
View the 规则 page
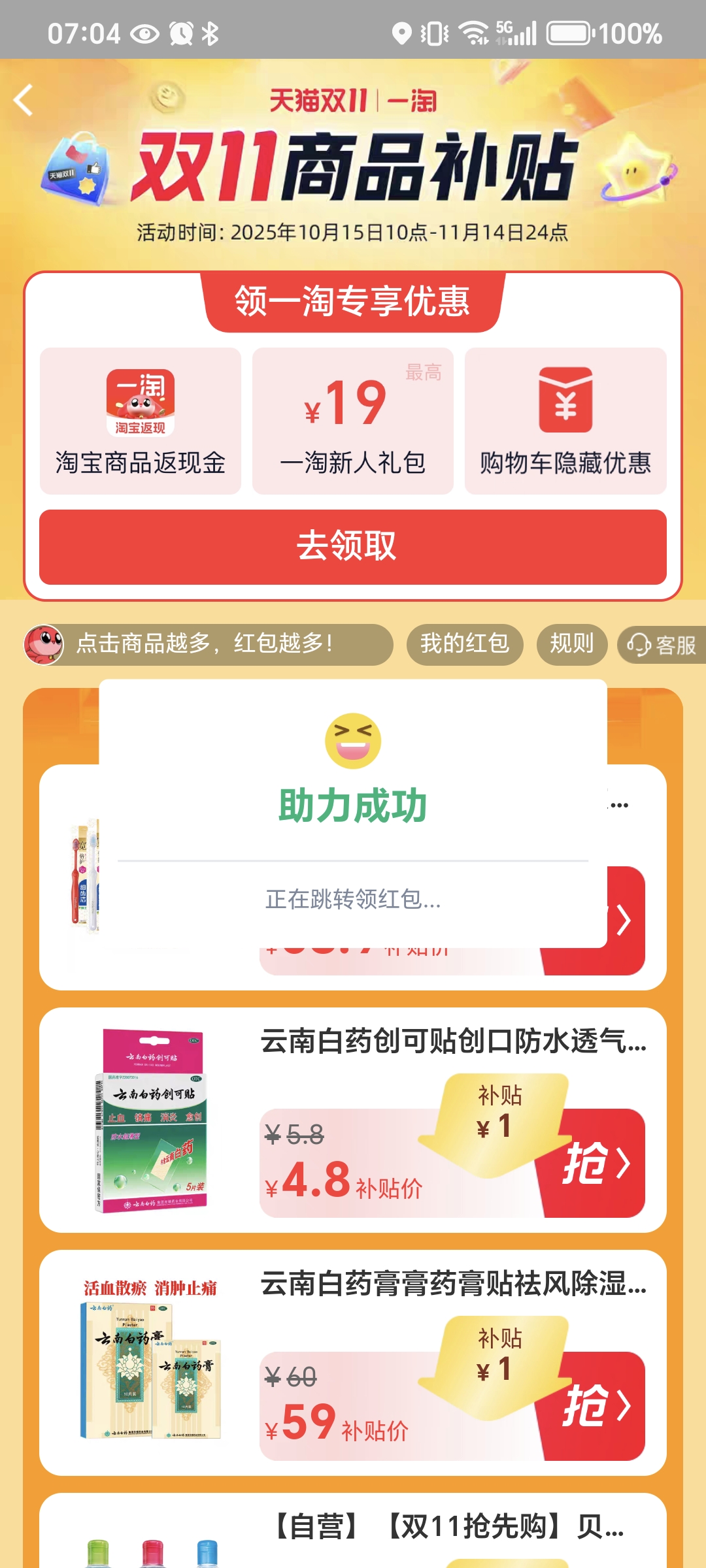(x=572, y=644)
